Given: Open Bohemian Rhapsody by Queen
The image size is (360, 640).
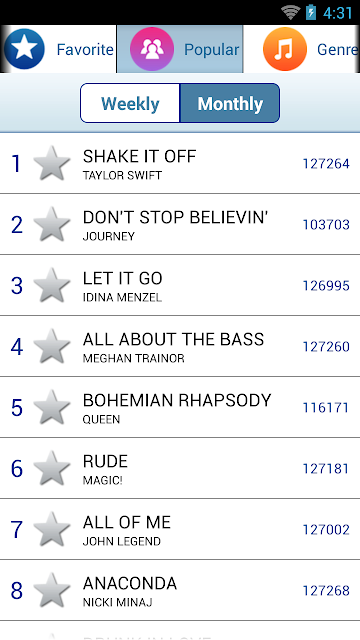Looking at the screenshot, I should (x=180, y=407).
